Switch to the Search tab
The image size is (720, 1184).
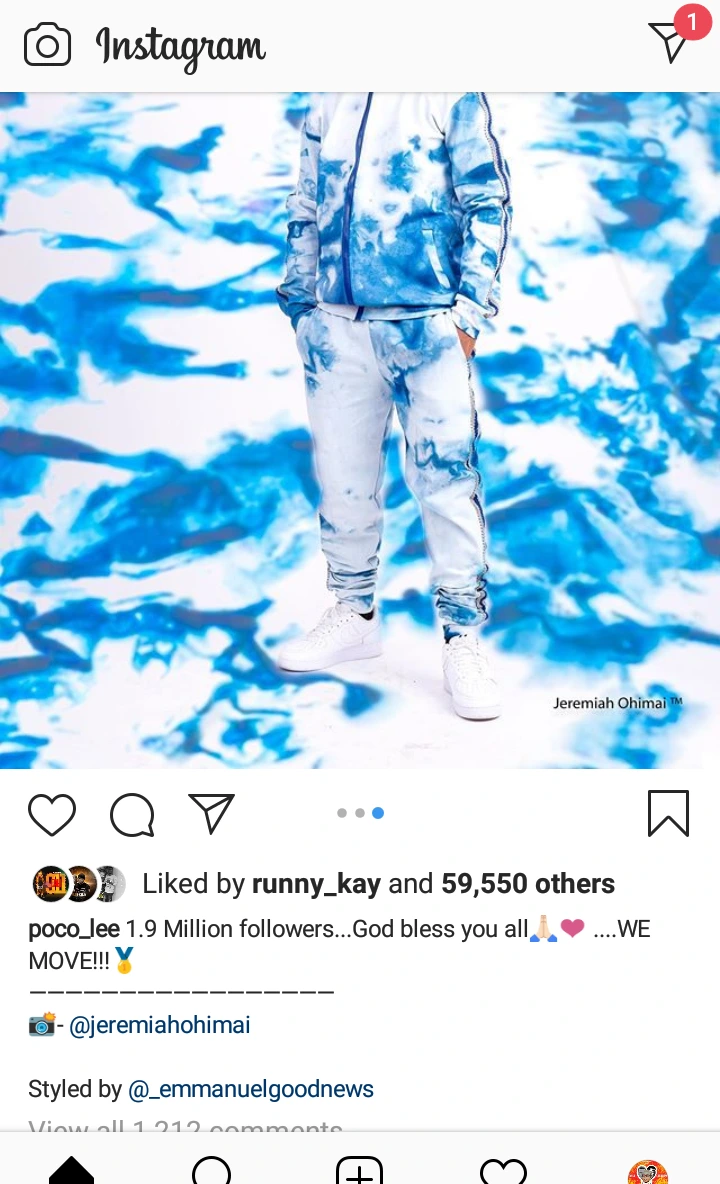211,1170
